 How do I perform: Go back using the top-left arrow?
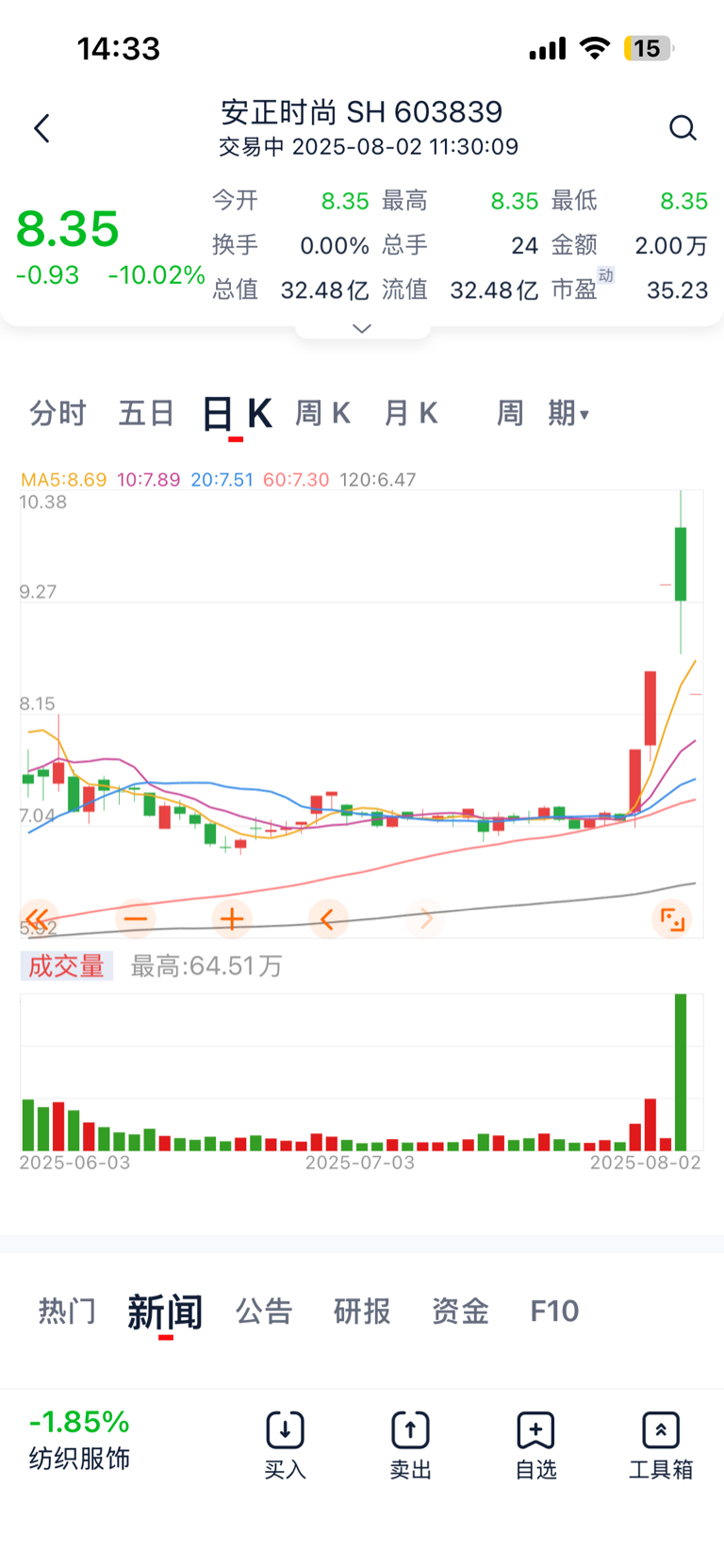coord(41,128)
